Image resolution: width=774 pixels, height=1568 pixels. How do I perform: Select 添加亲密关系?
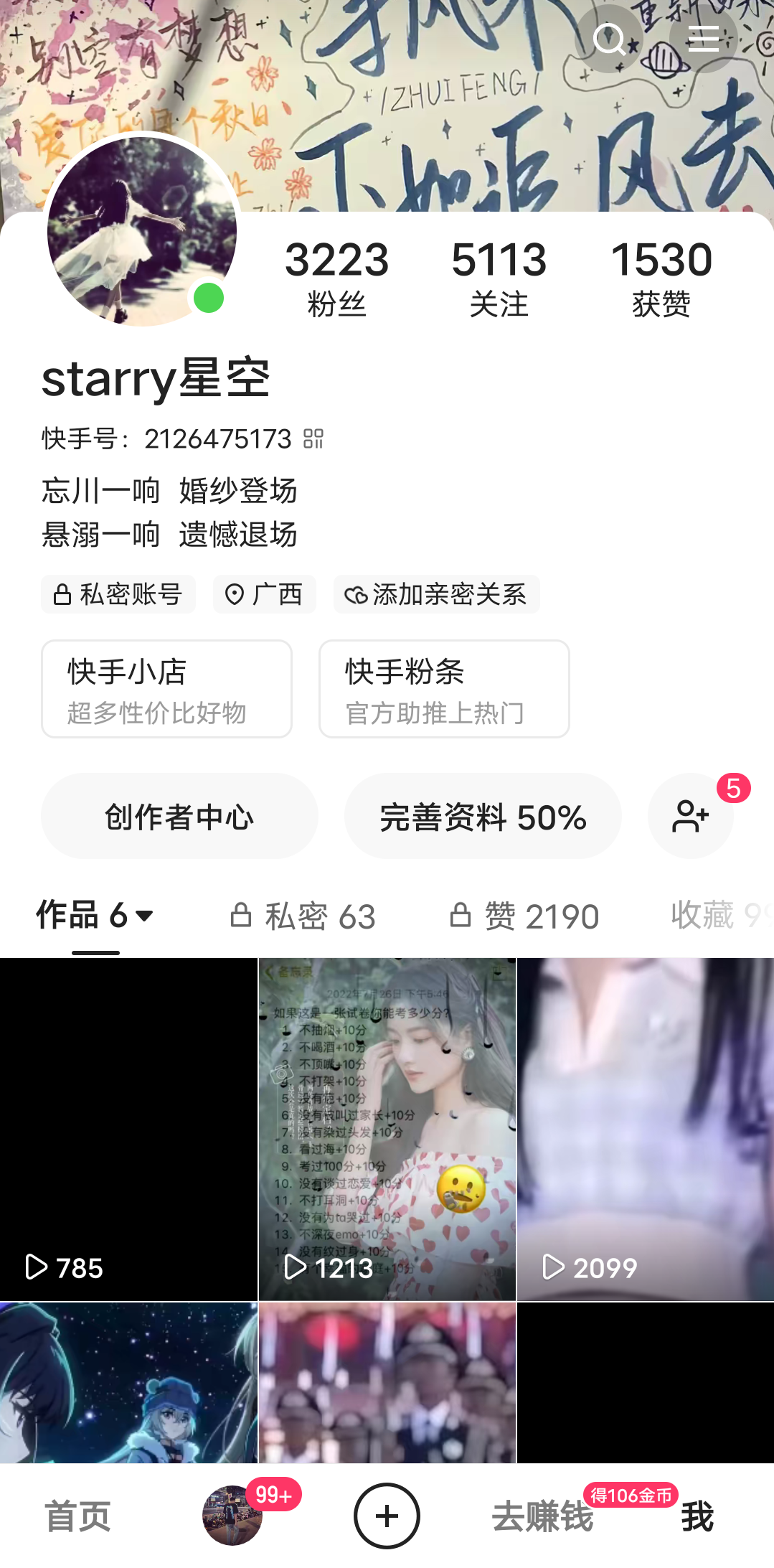[x=436, y=594]
